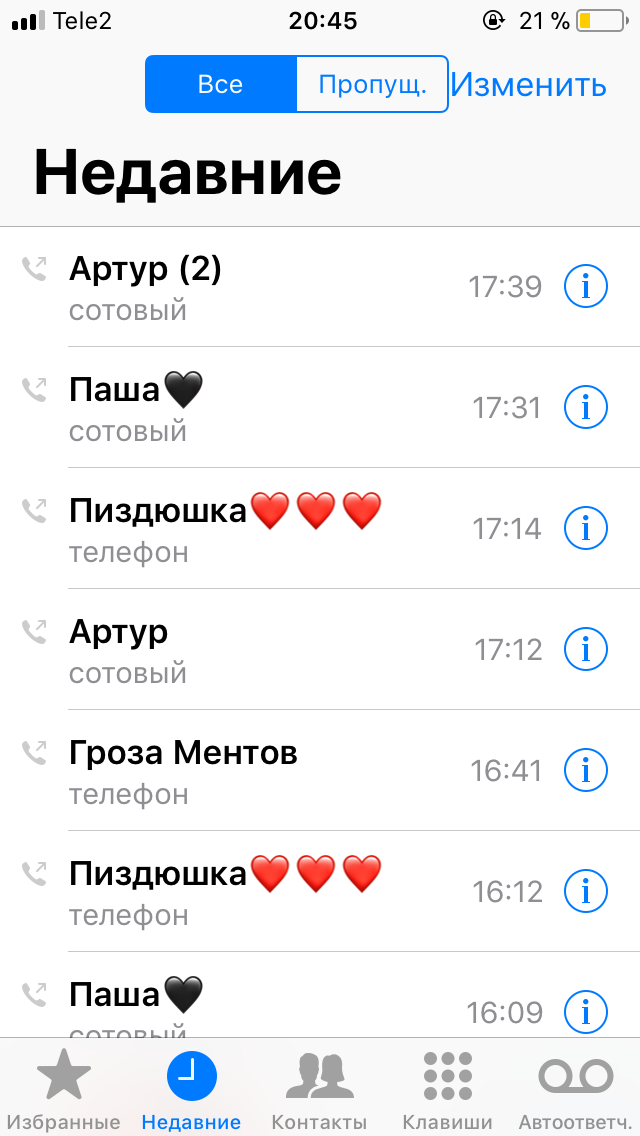The image size is (640, 1136).
Task: Open info for Артур (2) call at 17:39
Action: tap(586, 287)
